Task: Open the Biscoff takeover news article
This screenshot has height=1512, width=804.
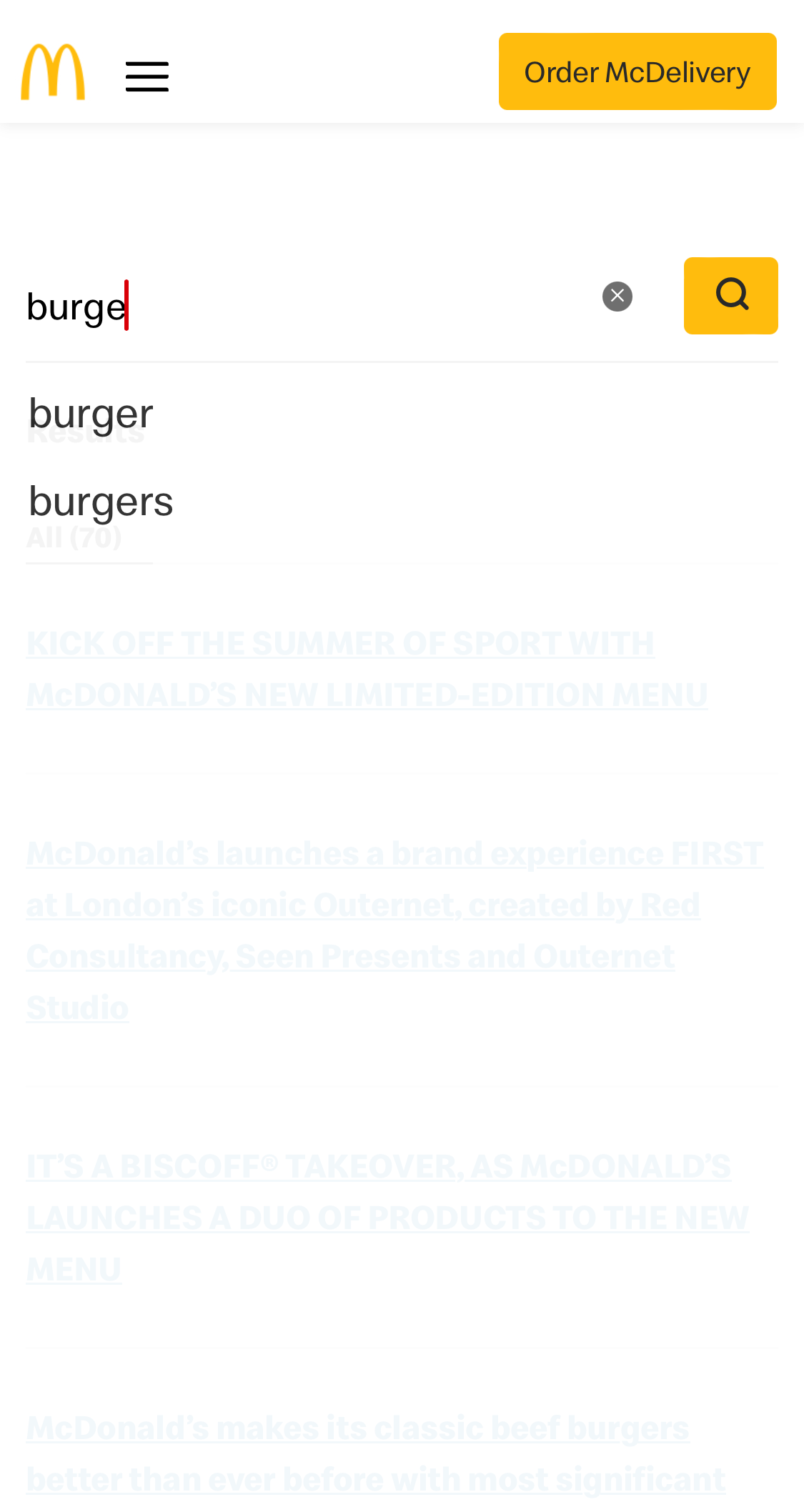Action: [388, 1215]
